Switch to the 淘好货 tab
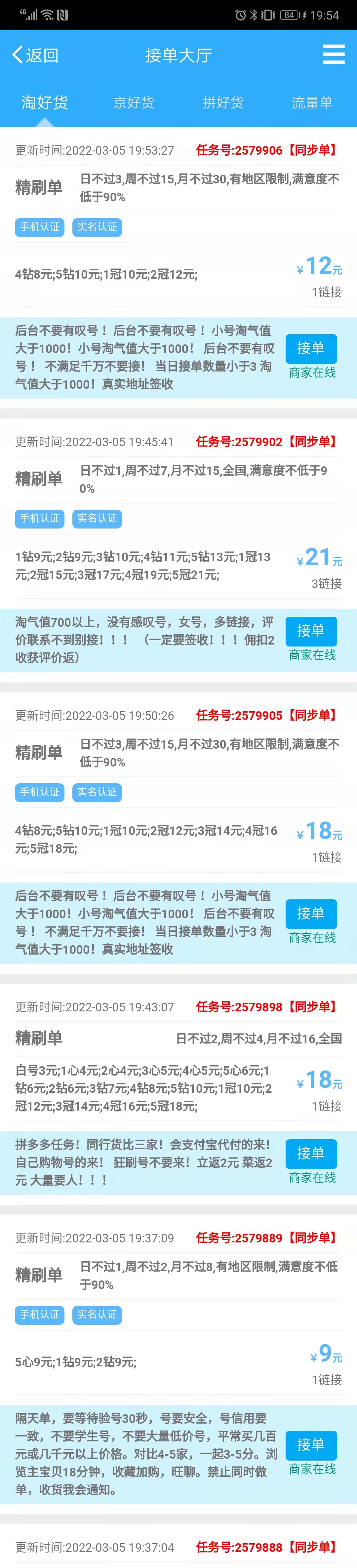 coord(45,102)
